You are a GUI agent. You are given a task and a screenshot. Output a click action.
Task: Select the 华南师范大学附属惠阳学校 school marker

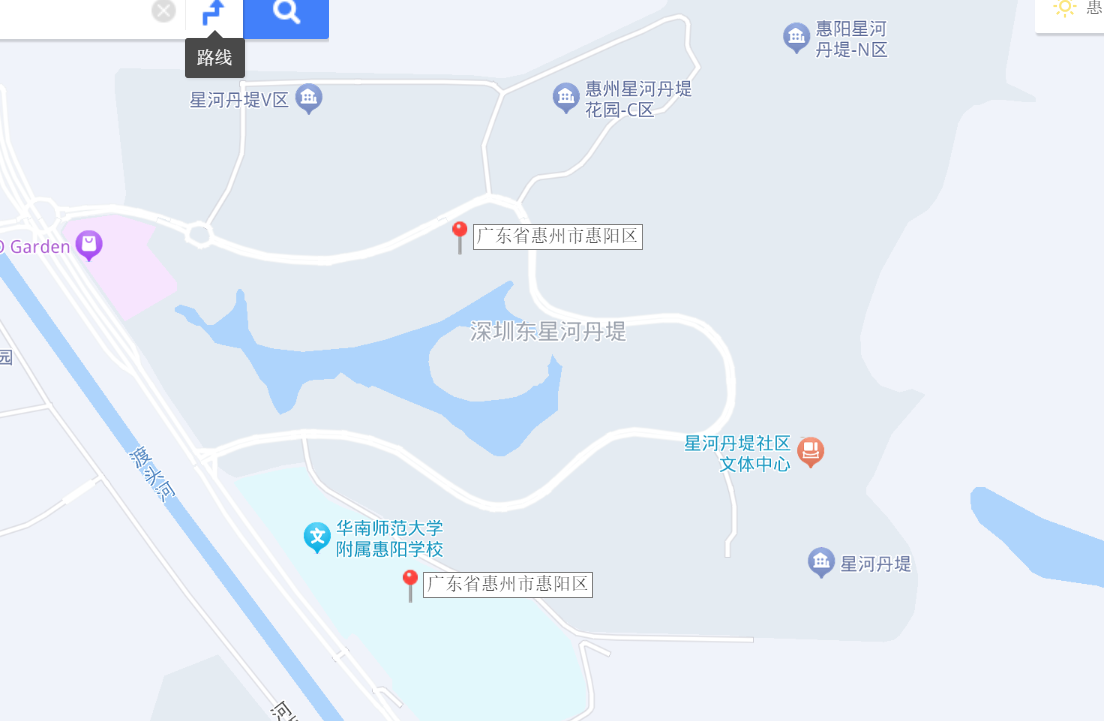pos(317,537)
